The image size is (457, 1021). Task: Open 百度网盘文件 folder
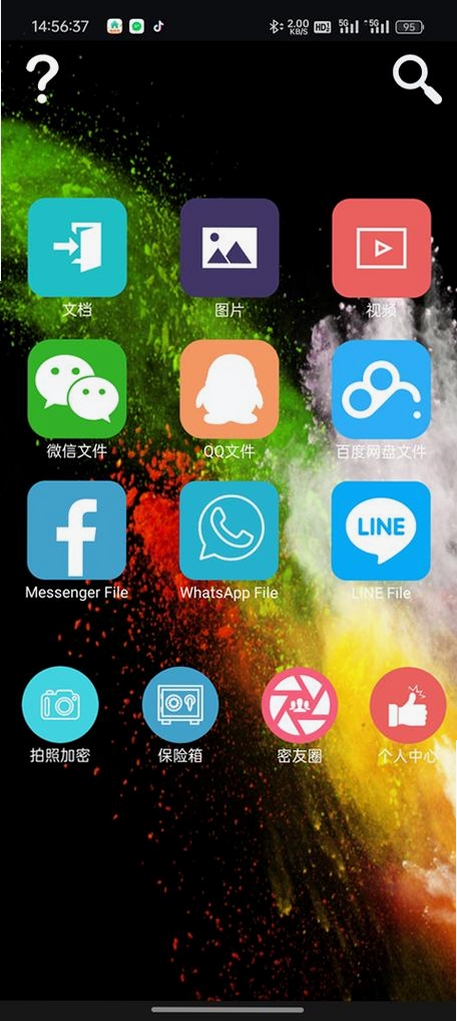click(x=381, y=389)
